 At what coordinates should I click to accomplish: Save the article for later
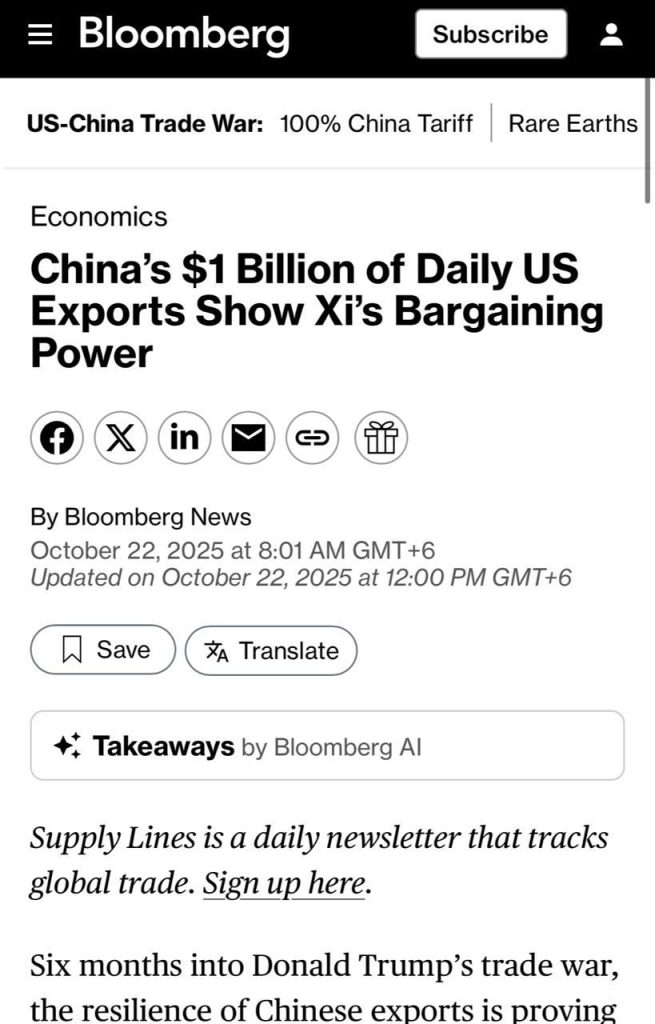(x=103, y=650)
